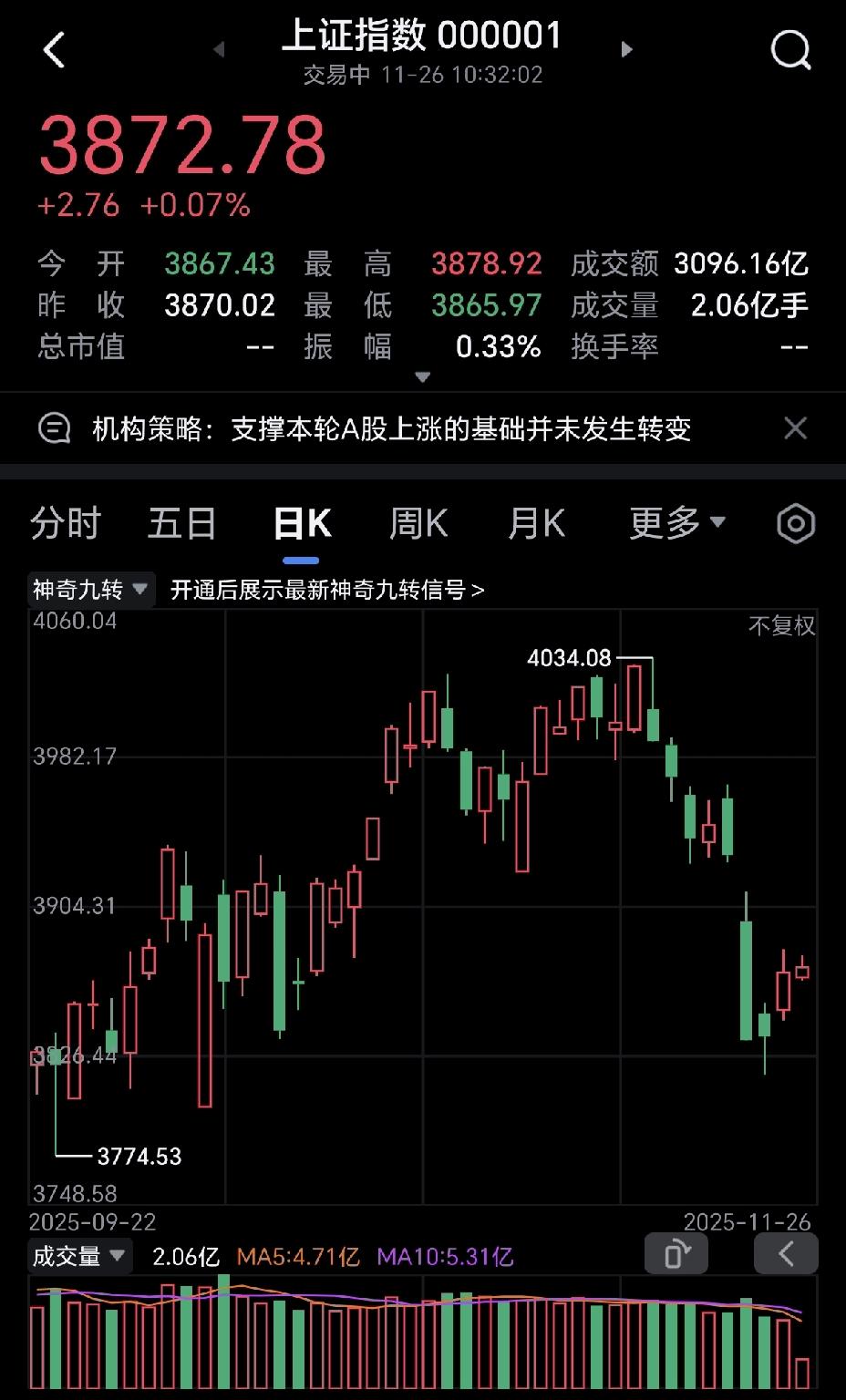The image size is (846, 1400).
Task: Collapse the volume panel with the left chevron
Action: 786,1254
